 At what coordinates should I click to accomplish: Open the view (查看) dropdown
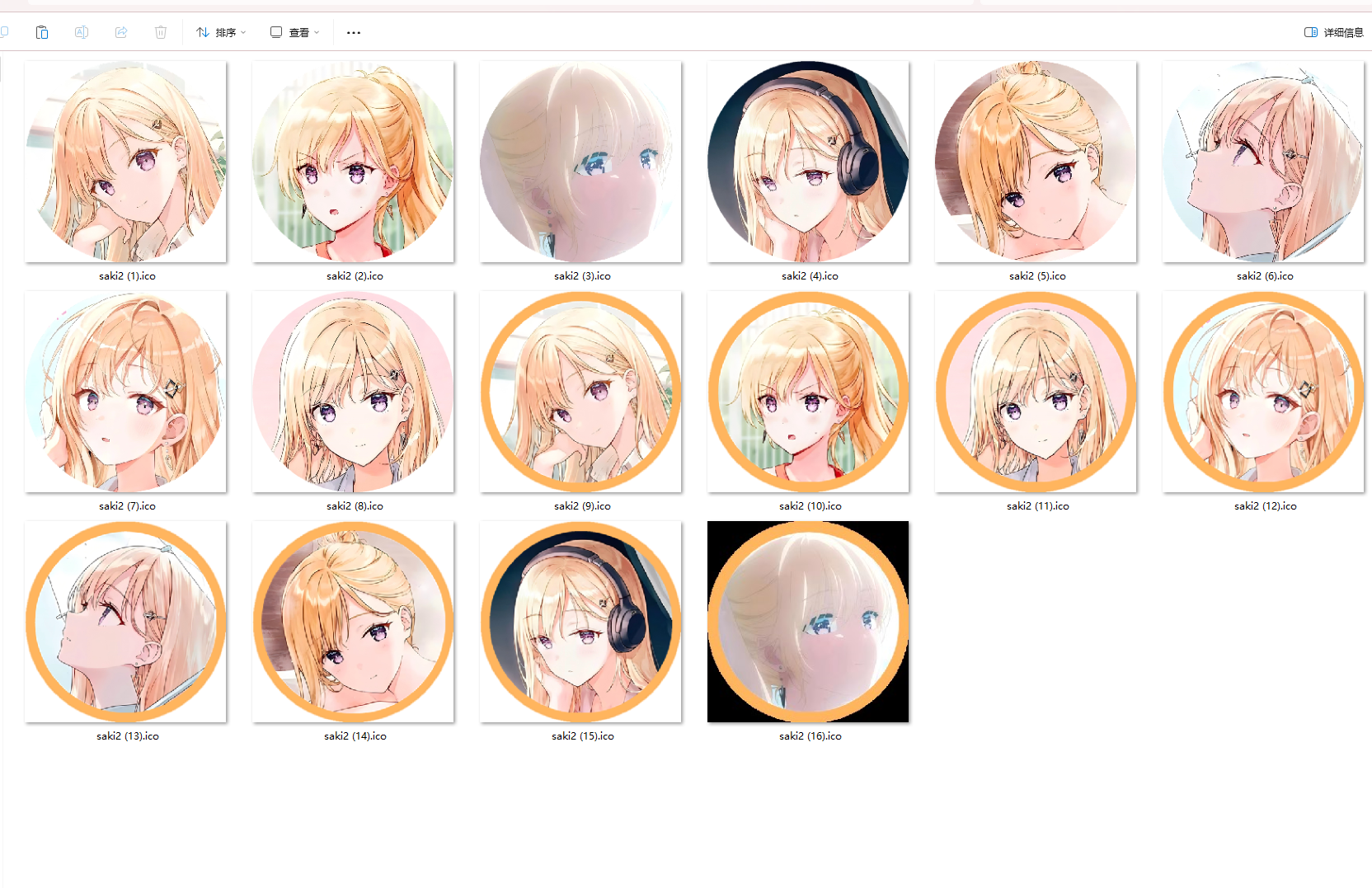point(294,32)
